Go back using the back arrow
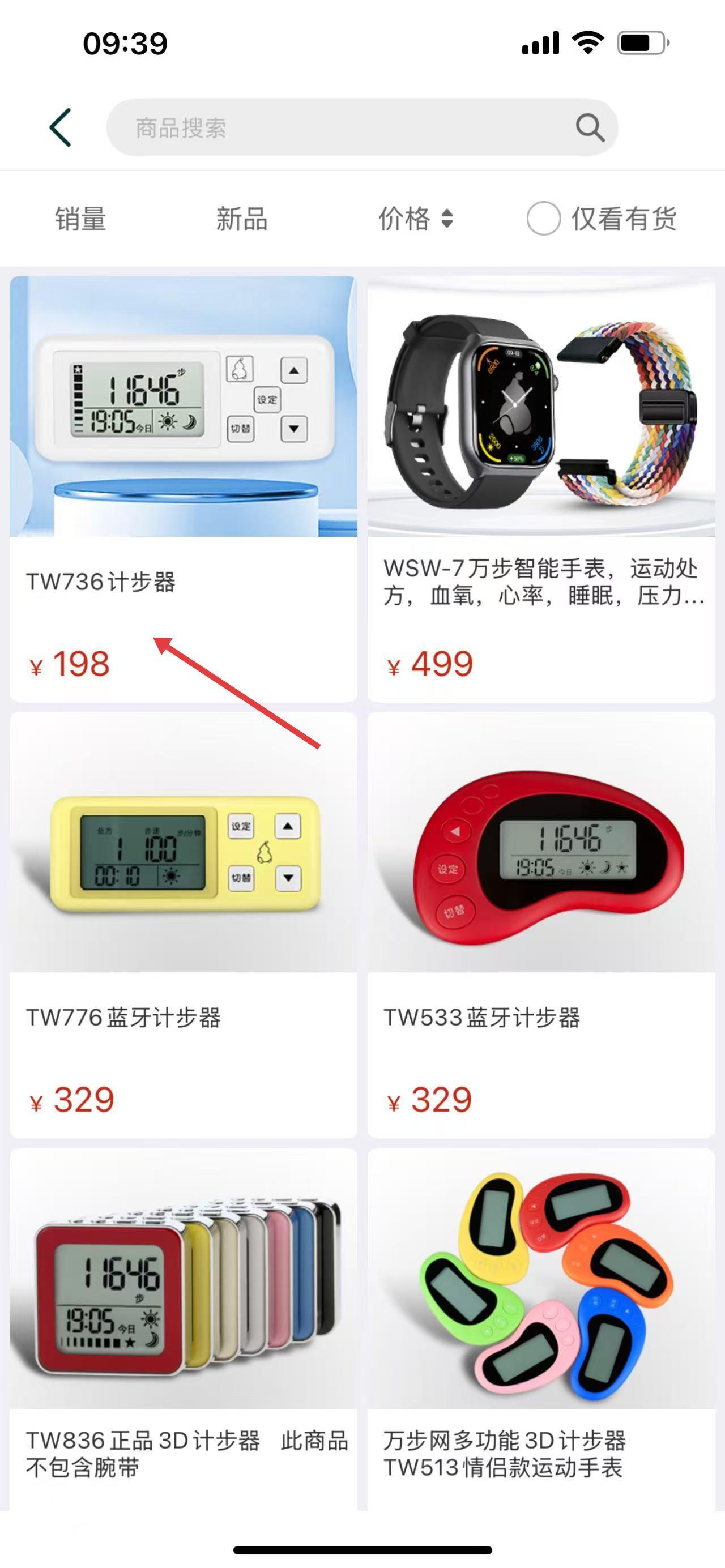 click(60, 127)
